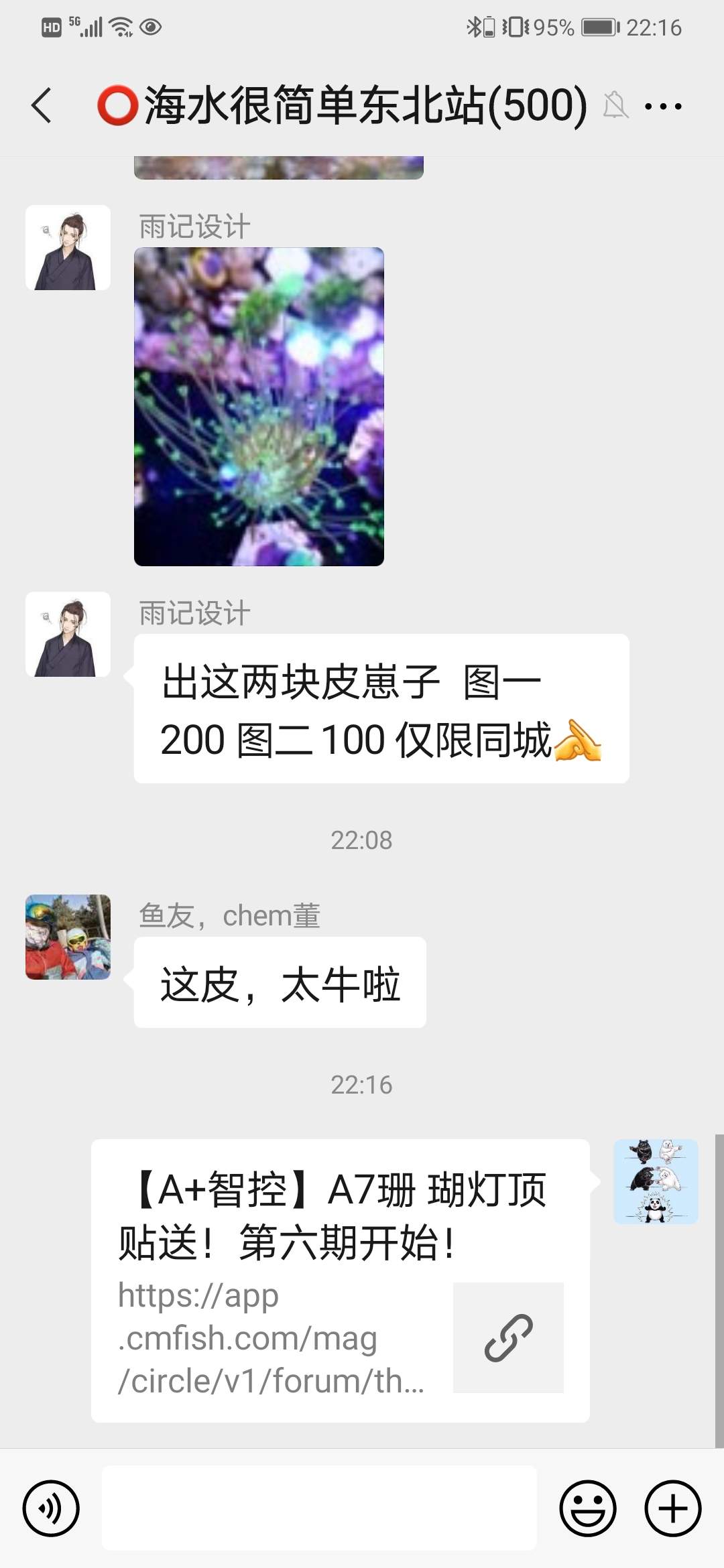The width and height of the screenshot is (724, 1568).
Task: Open the A+智控 coral light link card
Action: pyautogui.click(x=340, y=1280)
